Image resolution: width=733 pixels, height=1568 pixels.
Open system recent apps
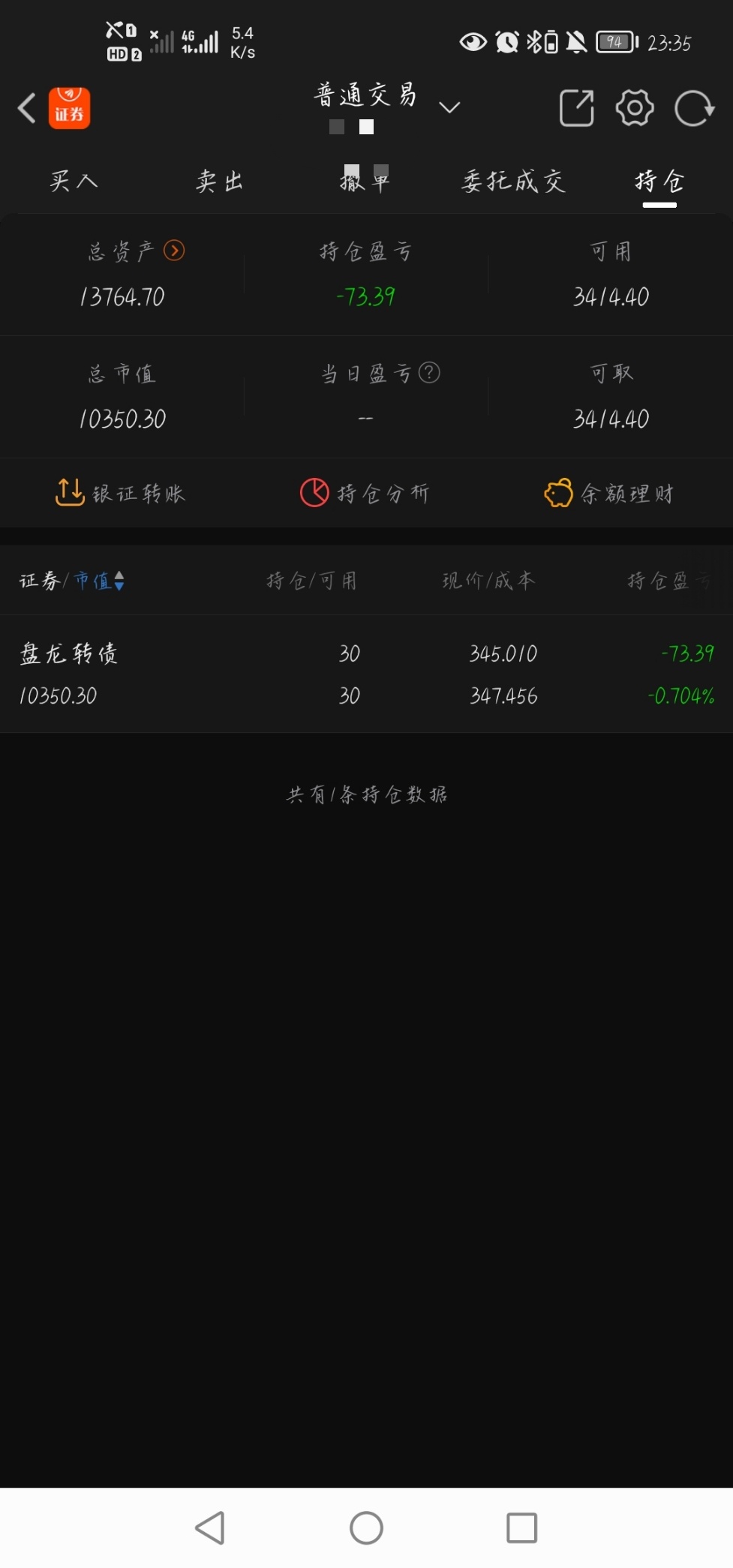pos(521,1527)
